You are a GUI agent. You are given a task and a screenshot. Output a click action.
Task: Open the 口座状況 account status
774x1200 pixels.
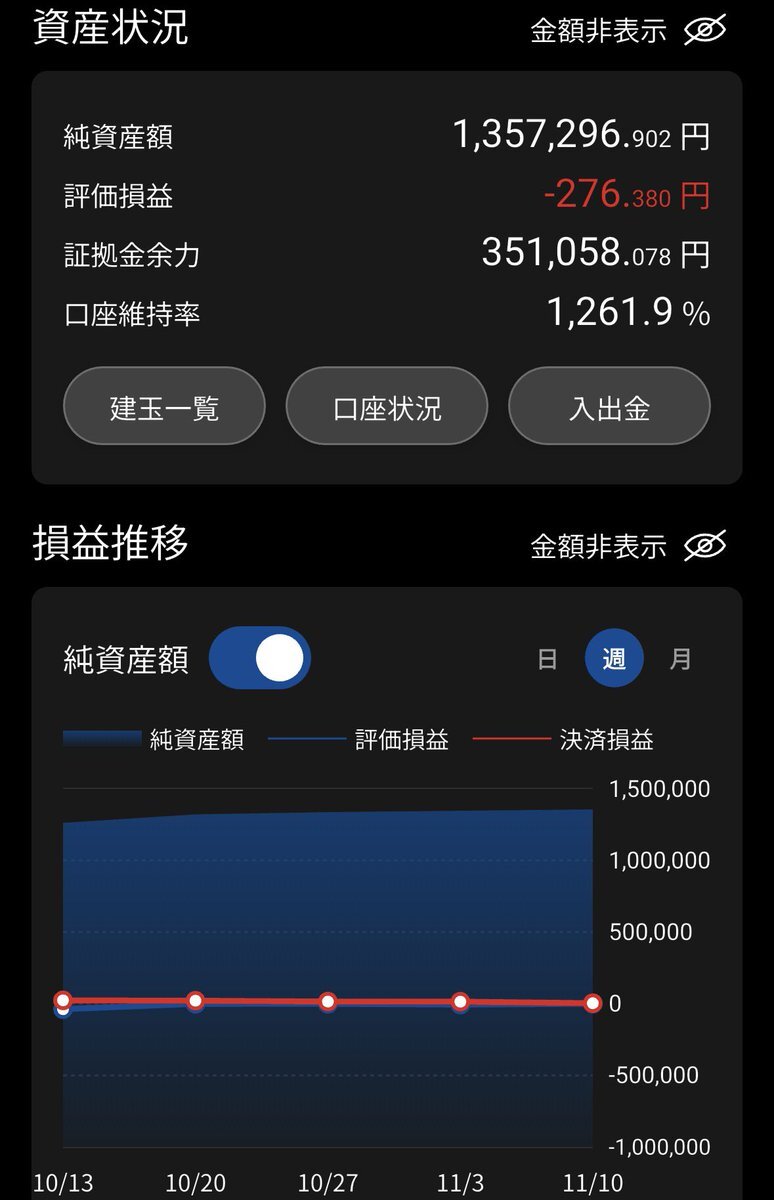[x=387, y=408]
